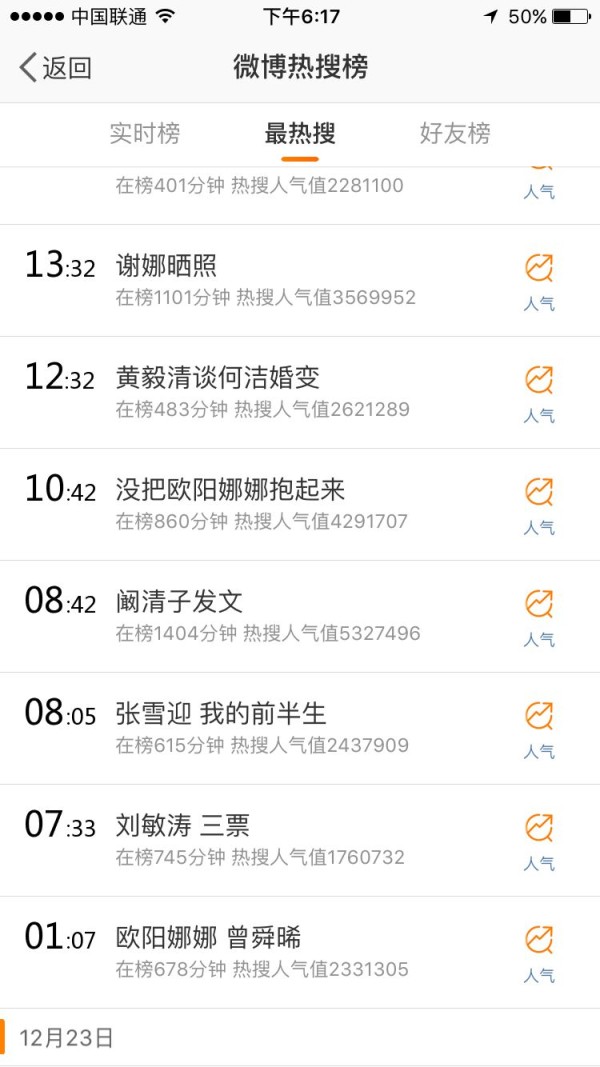Tap the 人气 icon for 张雪迎 我的前半生
This screenshot has height=1067, width=600.
click(x=539, y=730)
